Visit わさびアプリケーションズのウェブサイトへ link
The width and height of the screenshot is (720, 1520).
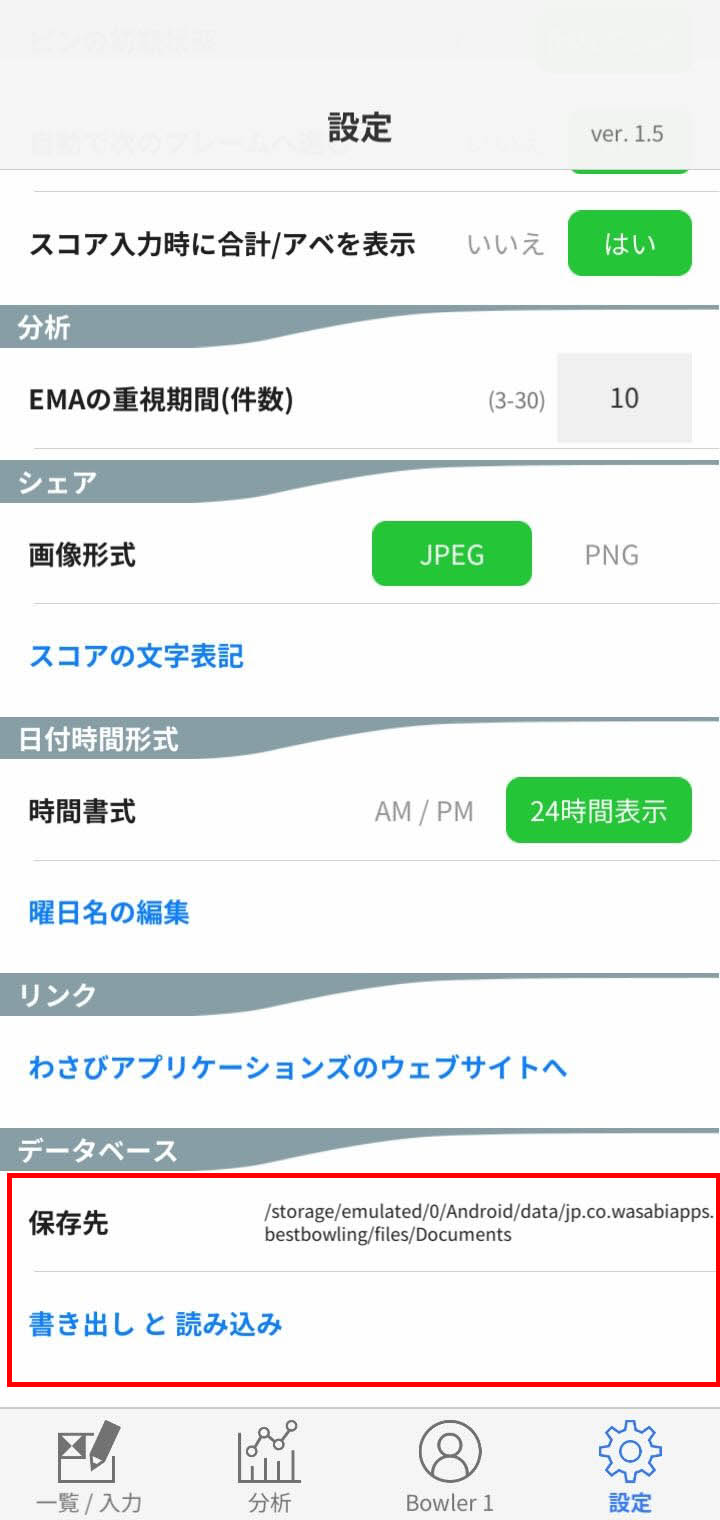coord(298,1067)
